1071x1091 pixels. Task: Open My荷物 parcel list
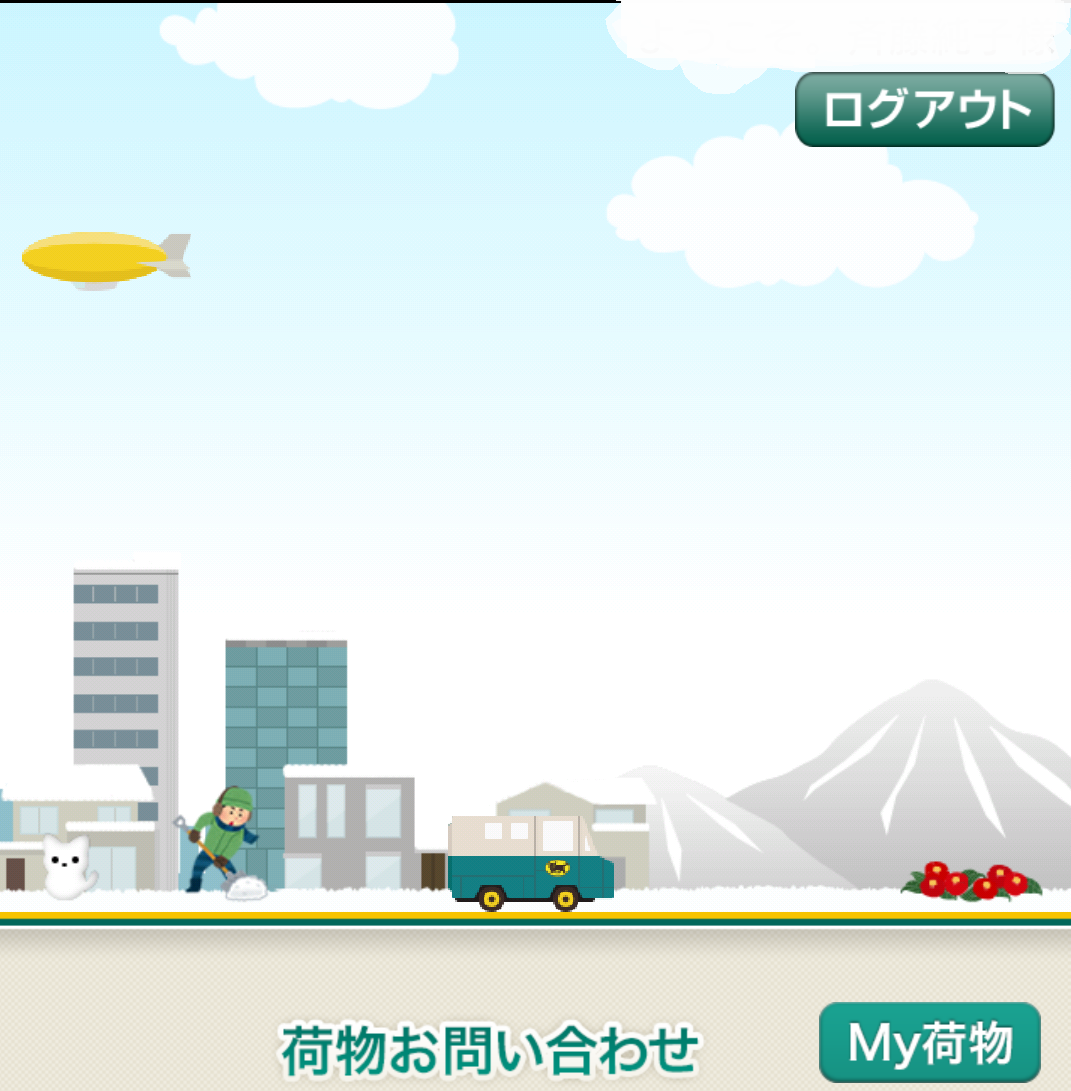coord(929,1042)
